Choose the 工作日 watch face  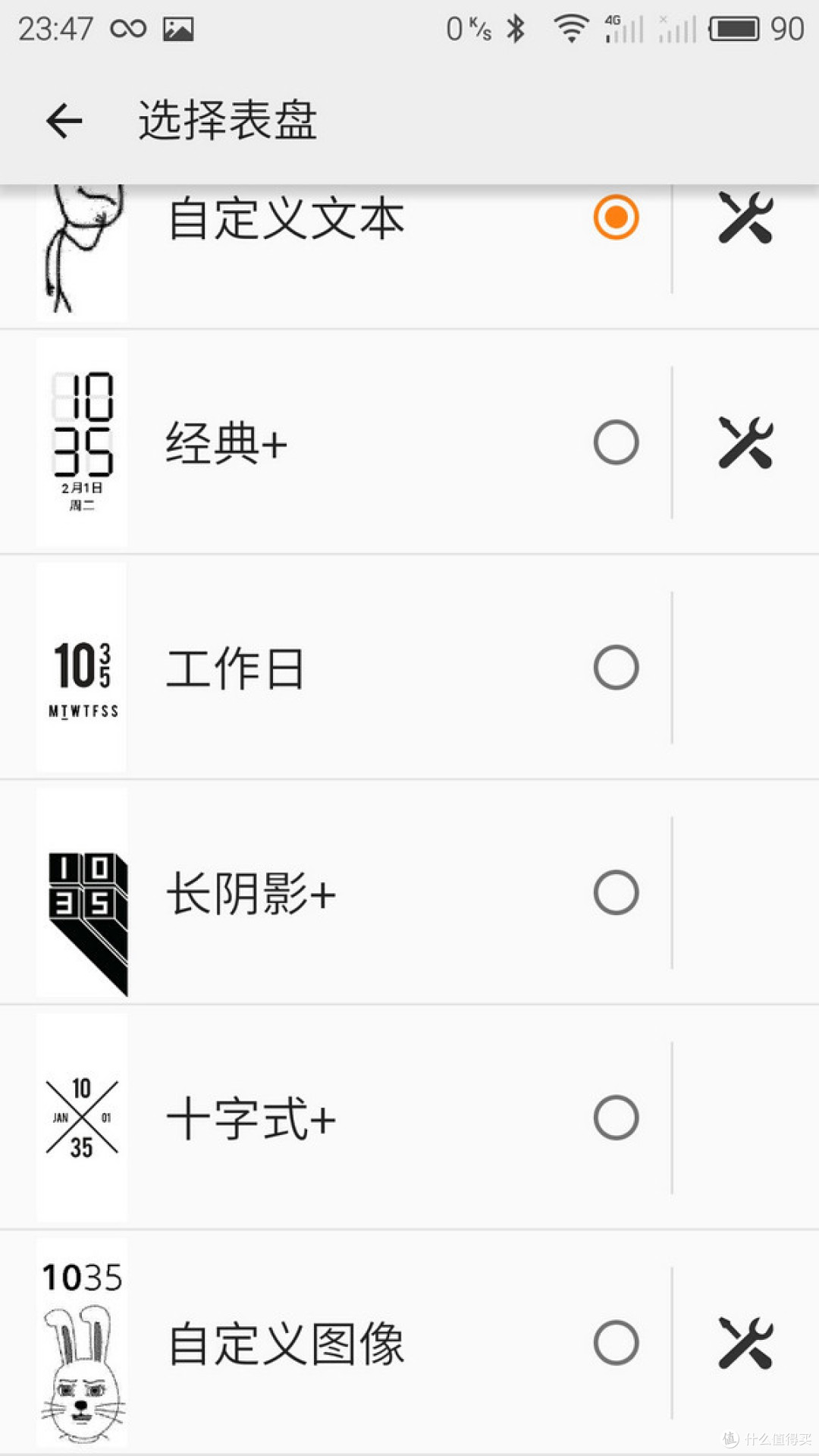(616, 668)
